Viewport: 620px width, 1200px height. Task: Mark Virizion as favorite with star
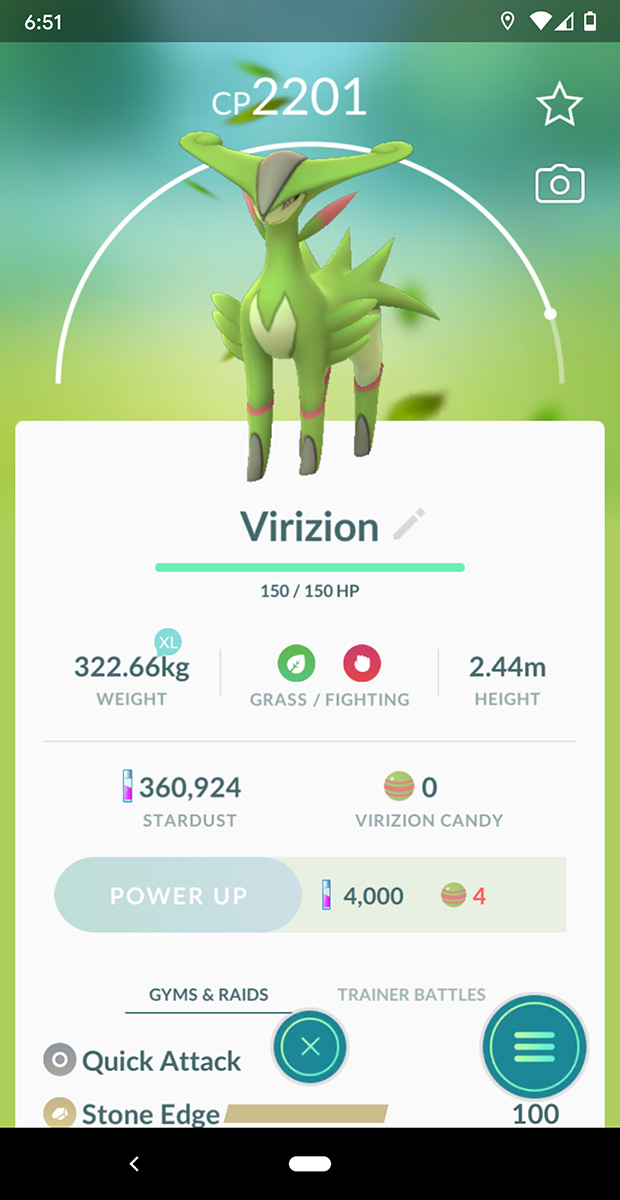pos(559,105)
